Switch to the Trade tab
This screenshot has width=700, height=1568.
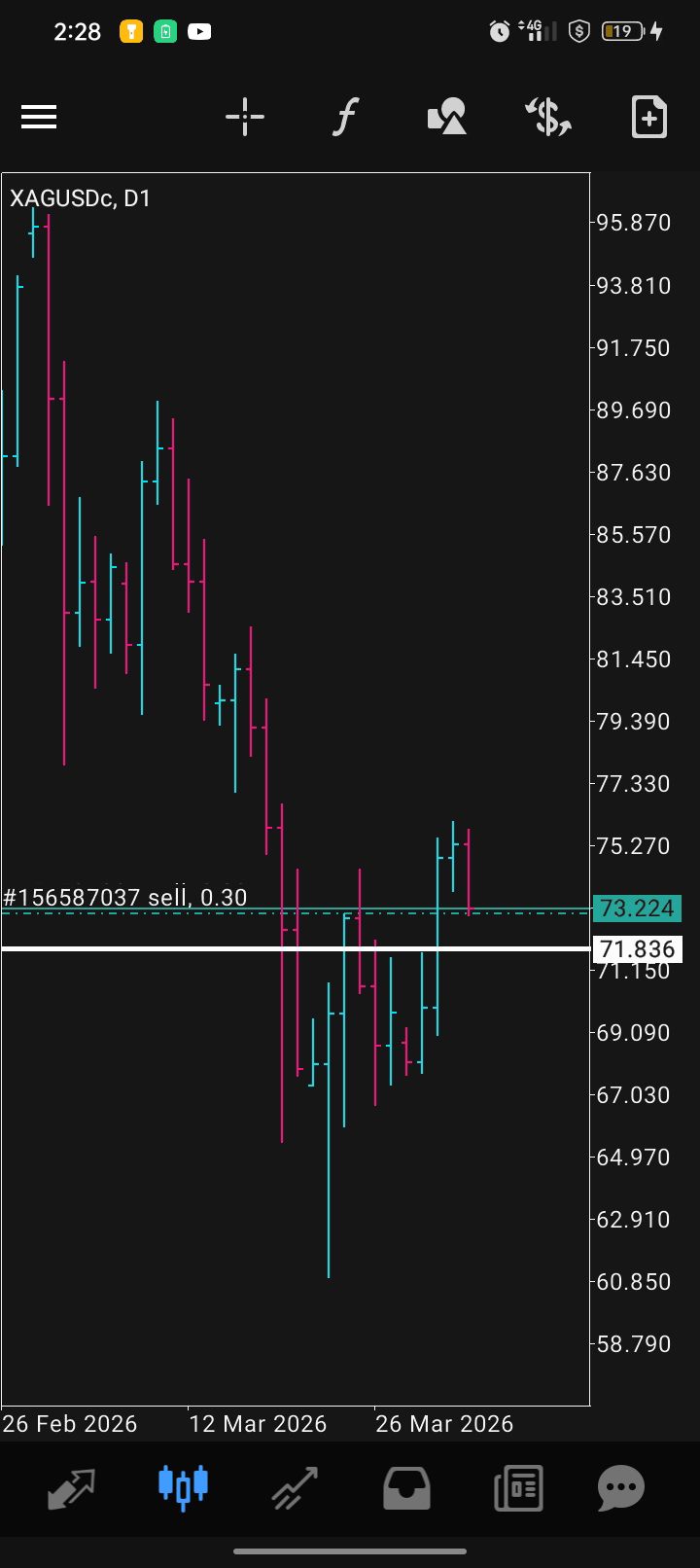[x=295, y=1488]
